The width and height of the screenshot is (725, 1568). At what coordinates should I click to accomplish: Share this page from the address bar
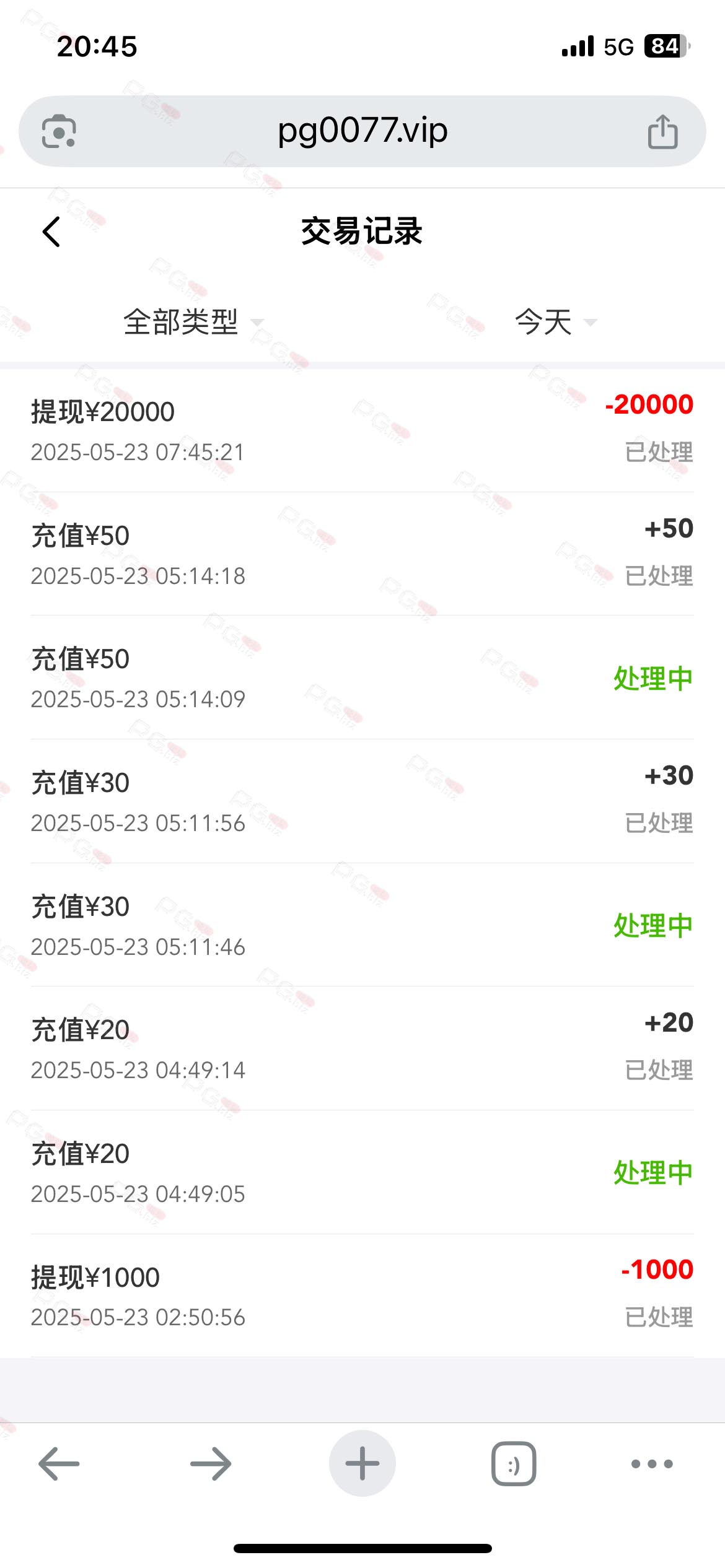pyautogui.click(x=662, y=131)
